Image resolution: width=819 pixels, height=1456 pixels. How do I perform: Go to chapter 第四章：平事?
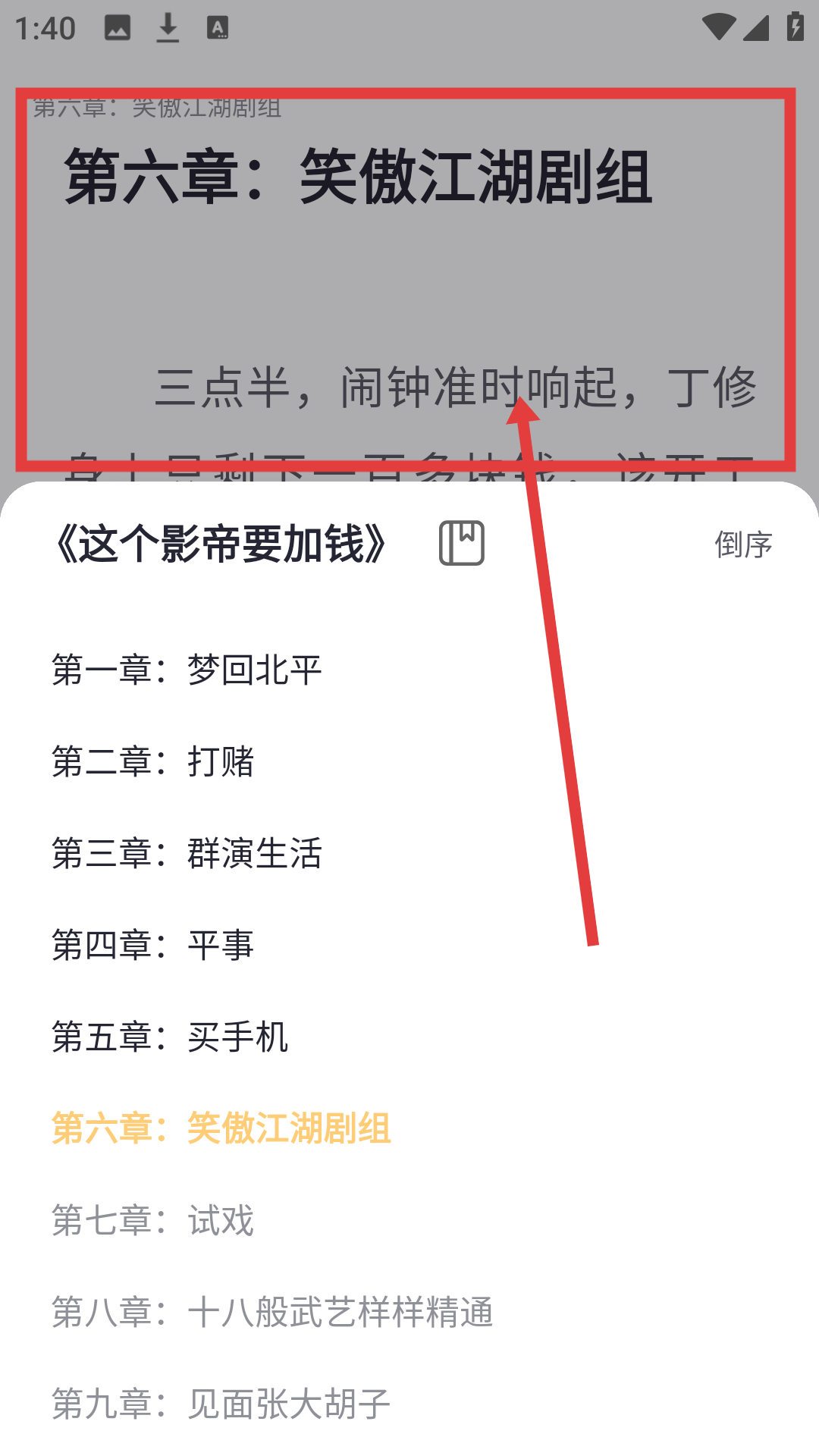[x=153, y=945]
